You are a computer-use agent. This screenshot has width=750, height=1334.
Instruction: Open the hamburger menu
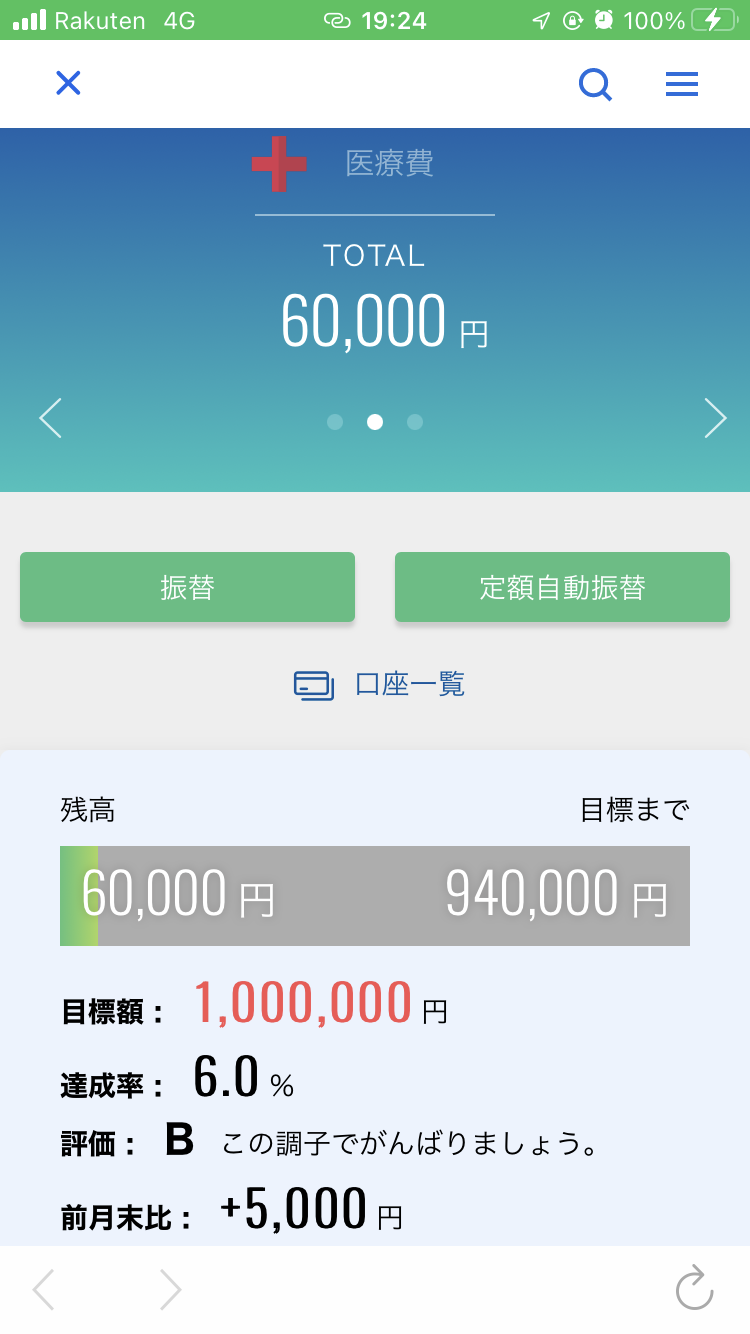682,85
